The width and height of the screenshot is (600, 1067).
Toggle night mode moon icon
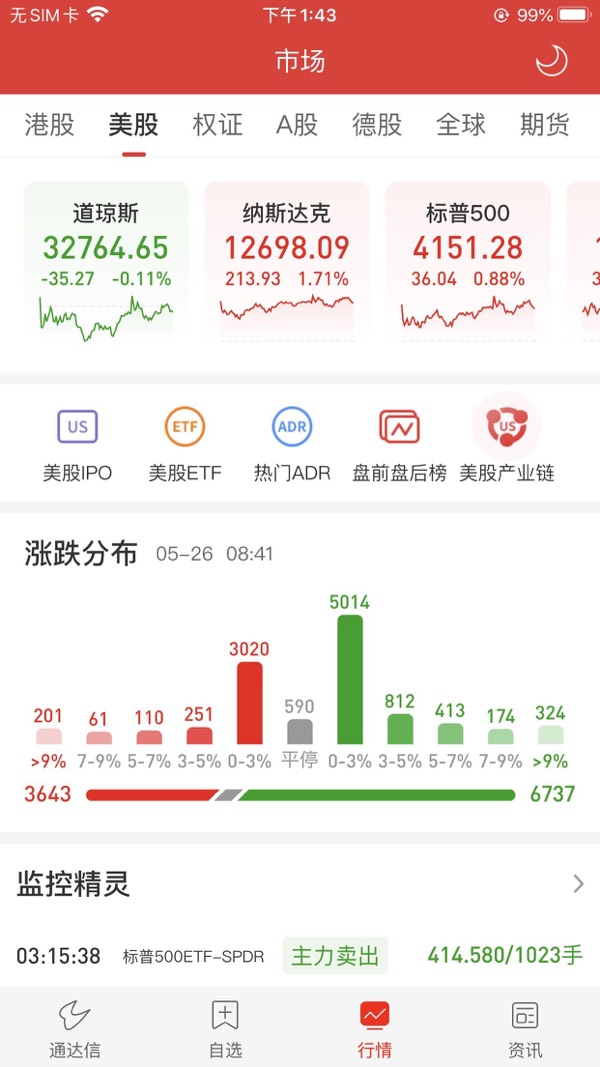pyautogui.click(x=551, y=61)
